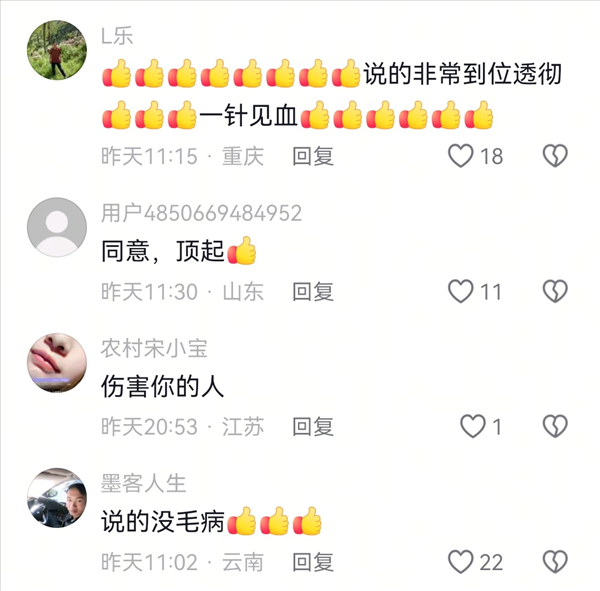Reply to 墨客人生's comment

click(x=313, y=561)
